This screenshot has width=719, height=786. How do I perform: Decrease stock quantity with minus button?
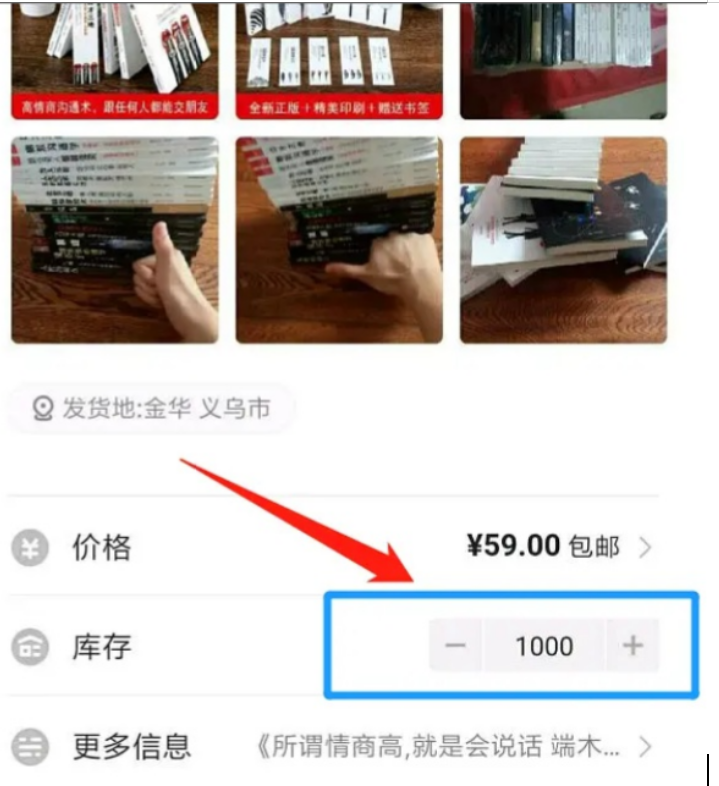point(456,646)
